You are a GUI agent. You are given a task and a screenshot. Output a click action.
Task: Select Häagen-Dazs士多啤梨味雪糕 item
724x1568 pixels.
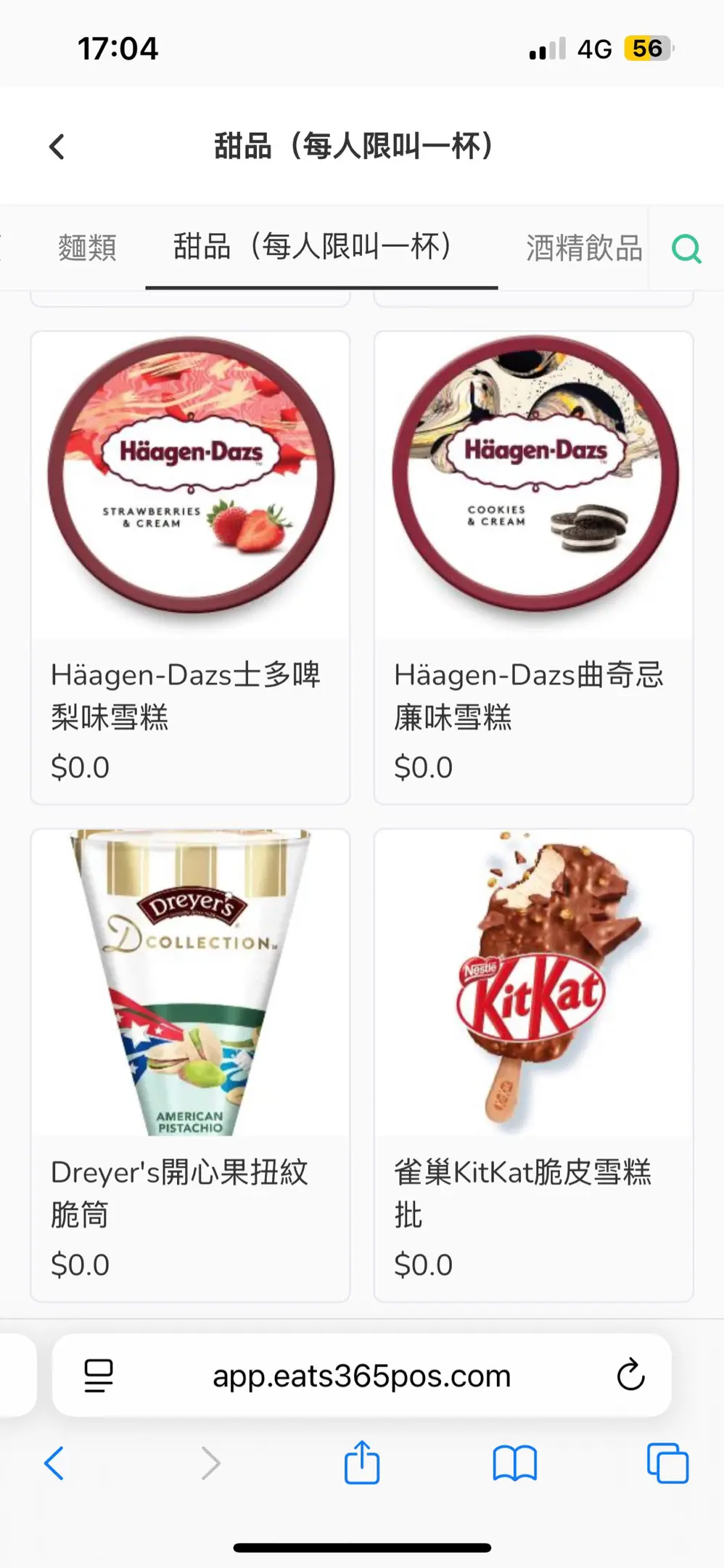[190, 568]
